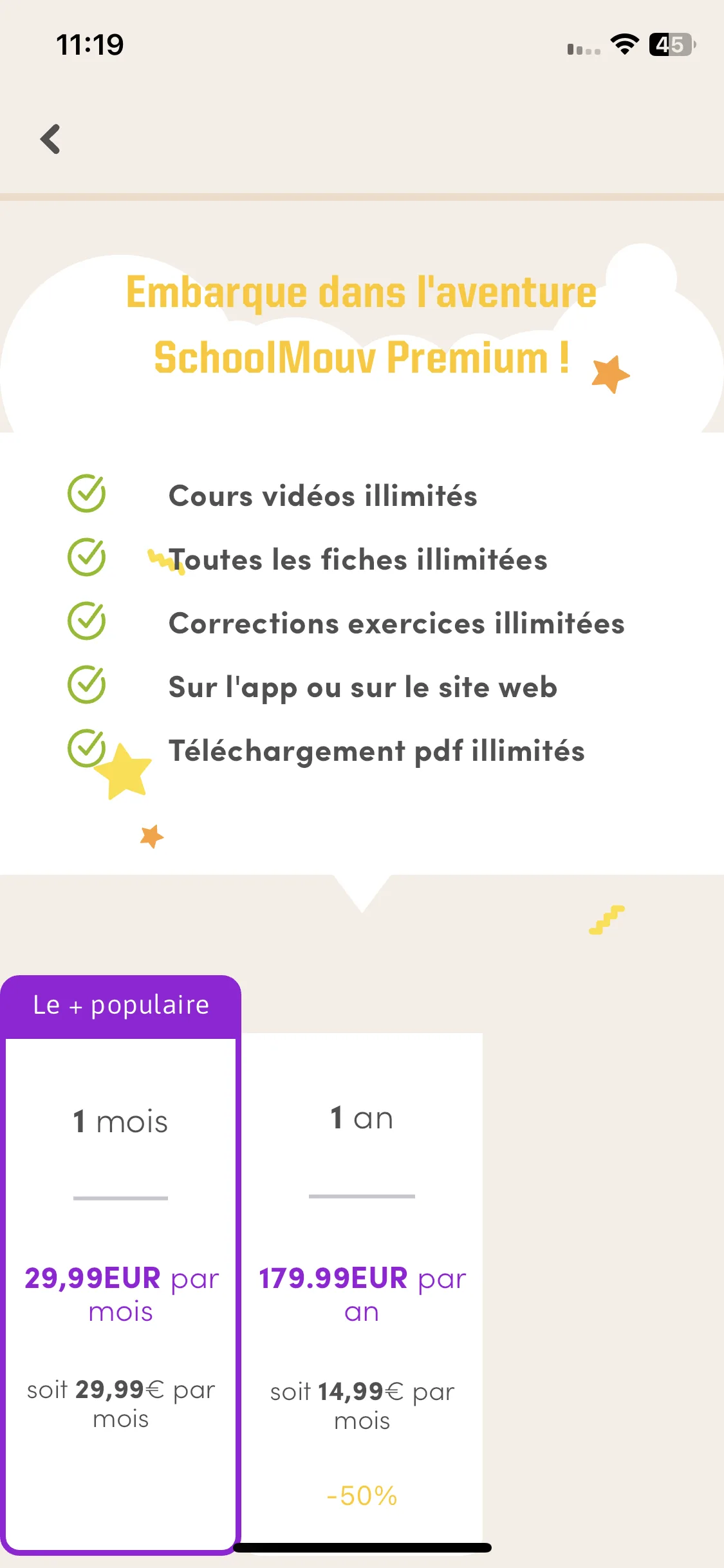This screenshot has height=1568, width=724.
Task: Go back using the top arrow
Action: (x=50, y=139)
